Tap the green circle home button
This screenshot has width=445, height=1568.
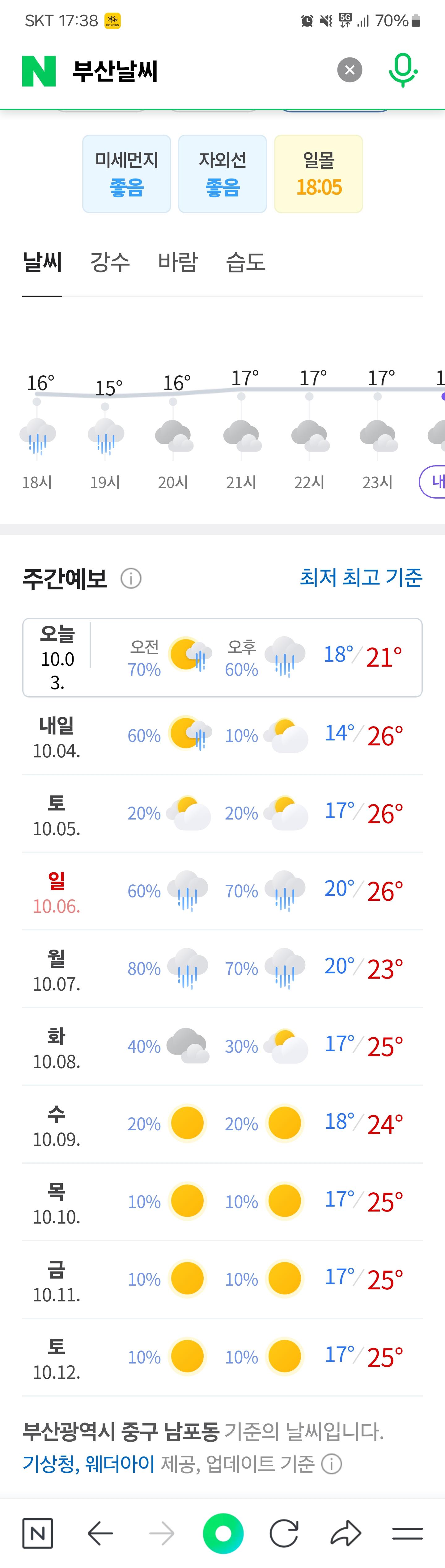click(223, 1533)
